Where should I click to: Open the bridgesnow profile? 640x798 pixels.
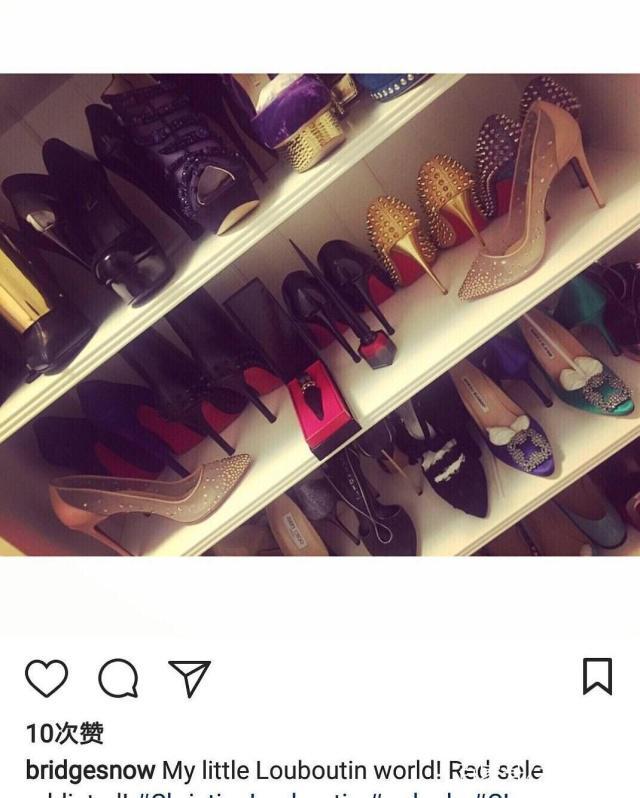(90, 770)
